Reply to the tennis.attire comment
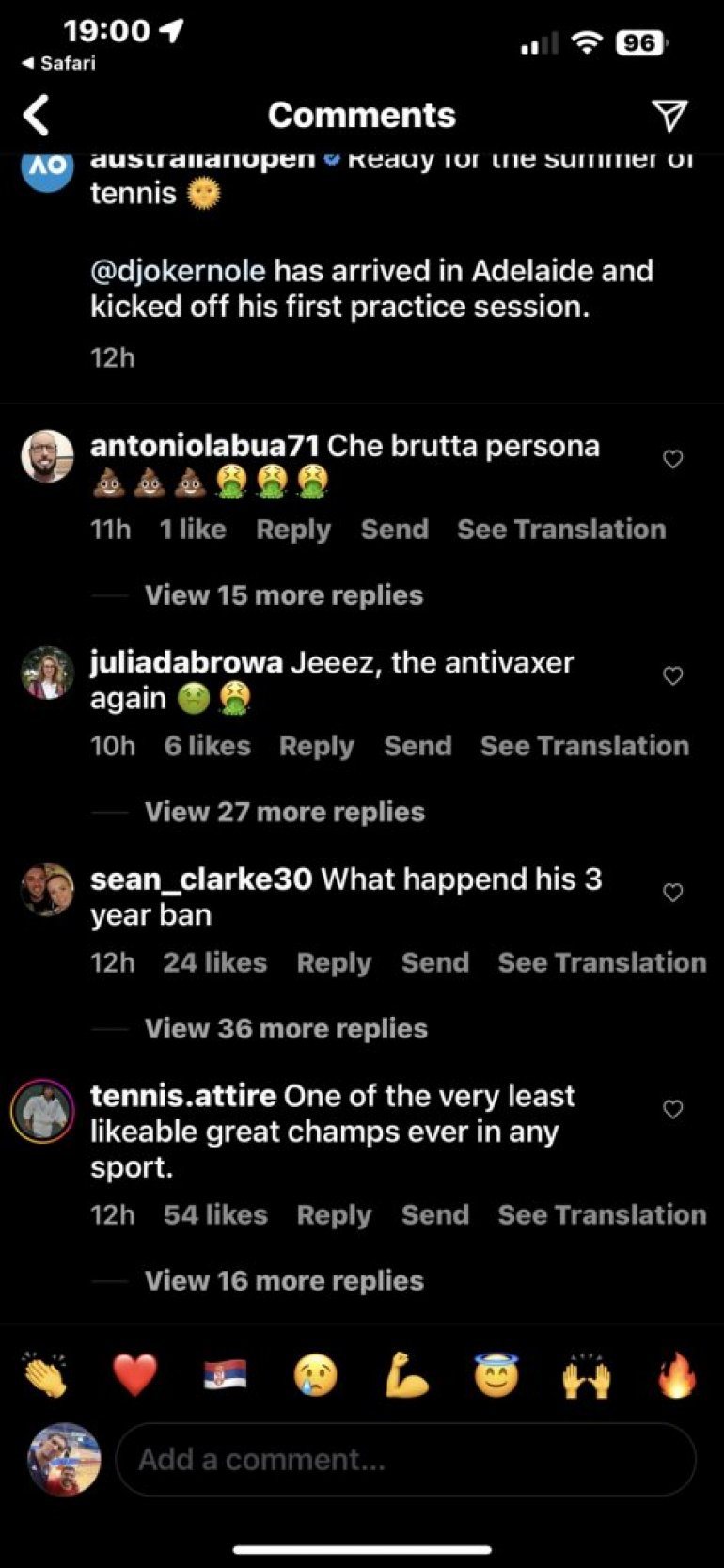This screenshot has height=1568, width=724. click(334, 1214)
